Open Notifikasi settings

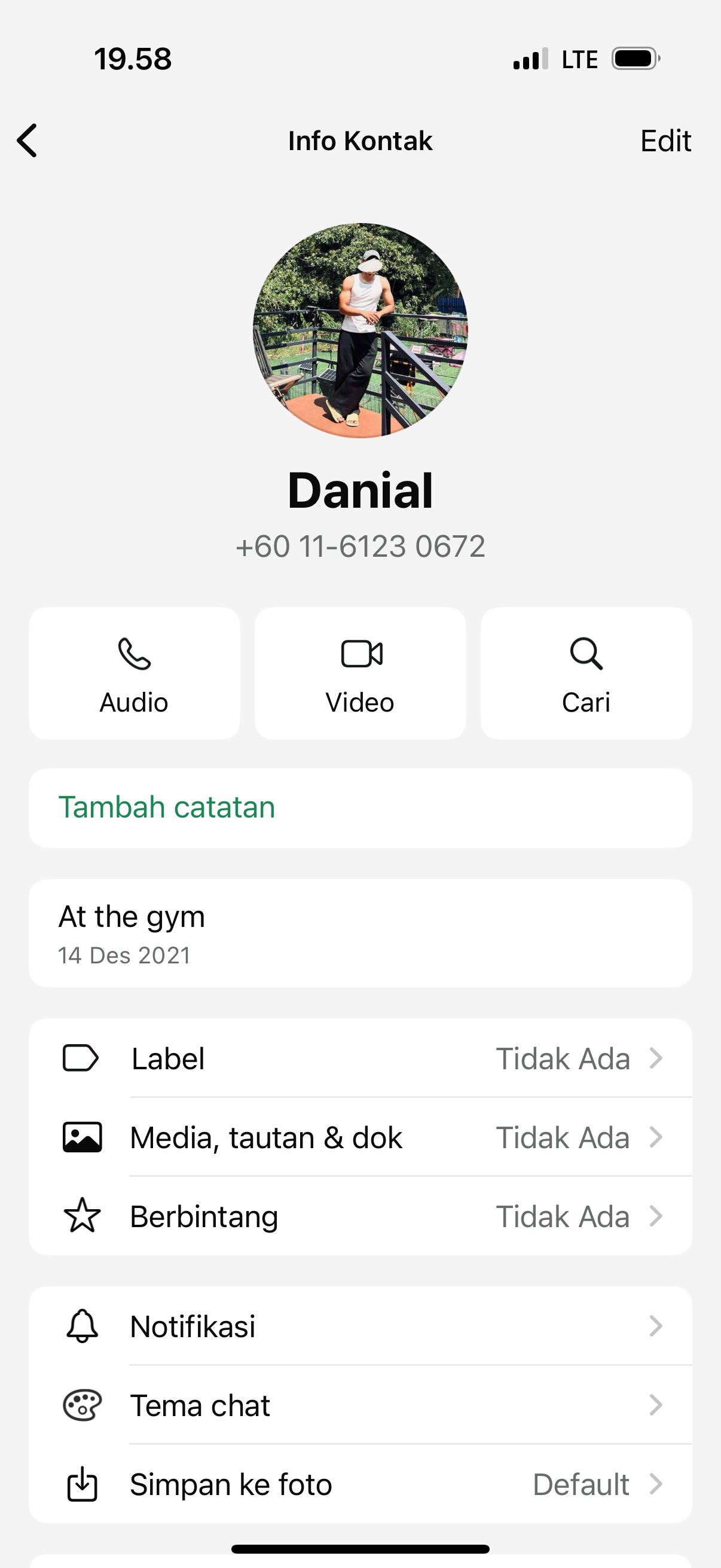tap(360, 1326)
